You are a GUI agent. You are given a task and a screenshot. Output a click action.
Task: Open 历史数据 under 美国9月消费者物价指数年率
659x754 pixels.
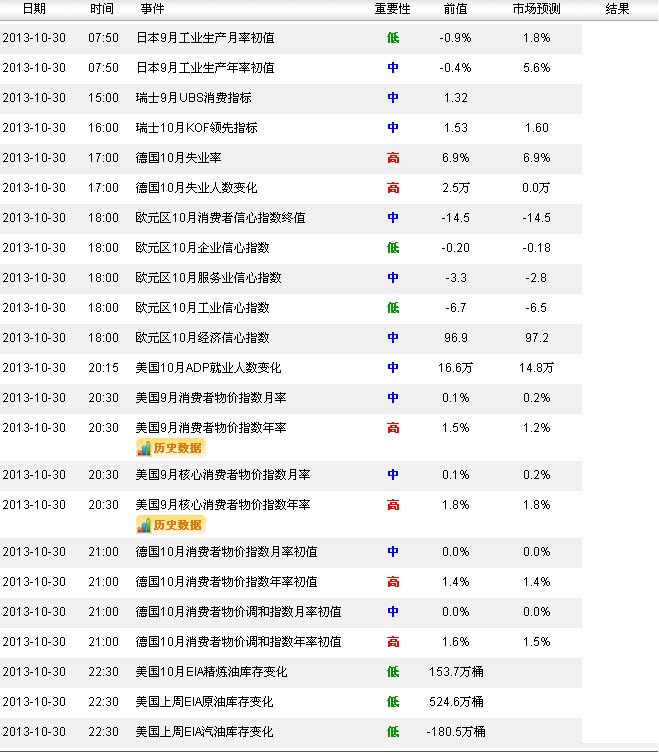170,447
